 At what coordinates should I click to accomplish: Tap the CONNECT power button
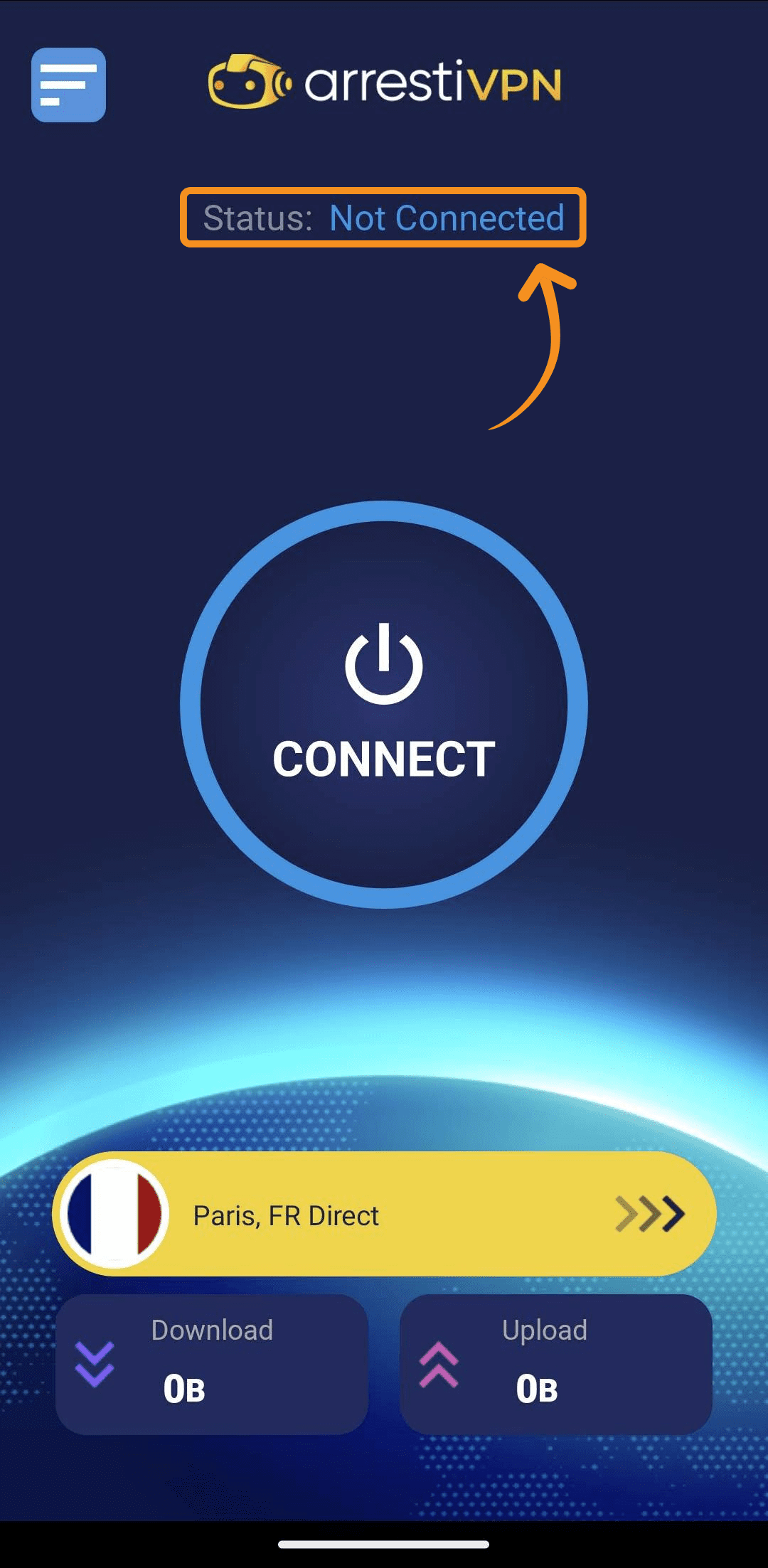(384, 704)
